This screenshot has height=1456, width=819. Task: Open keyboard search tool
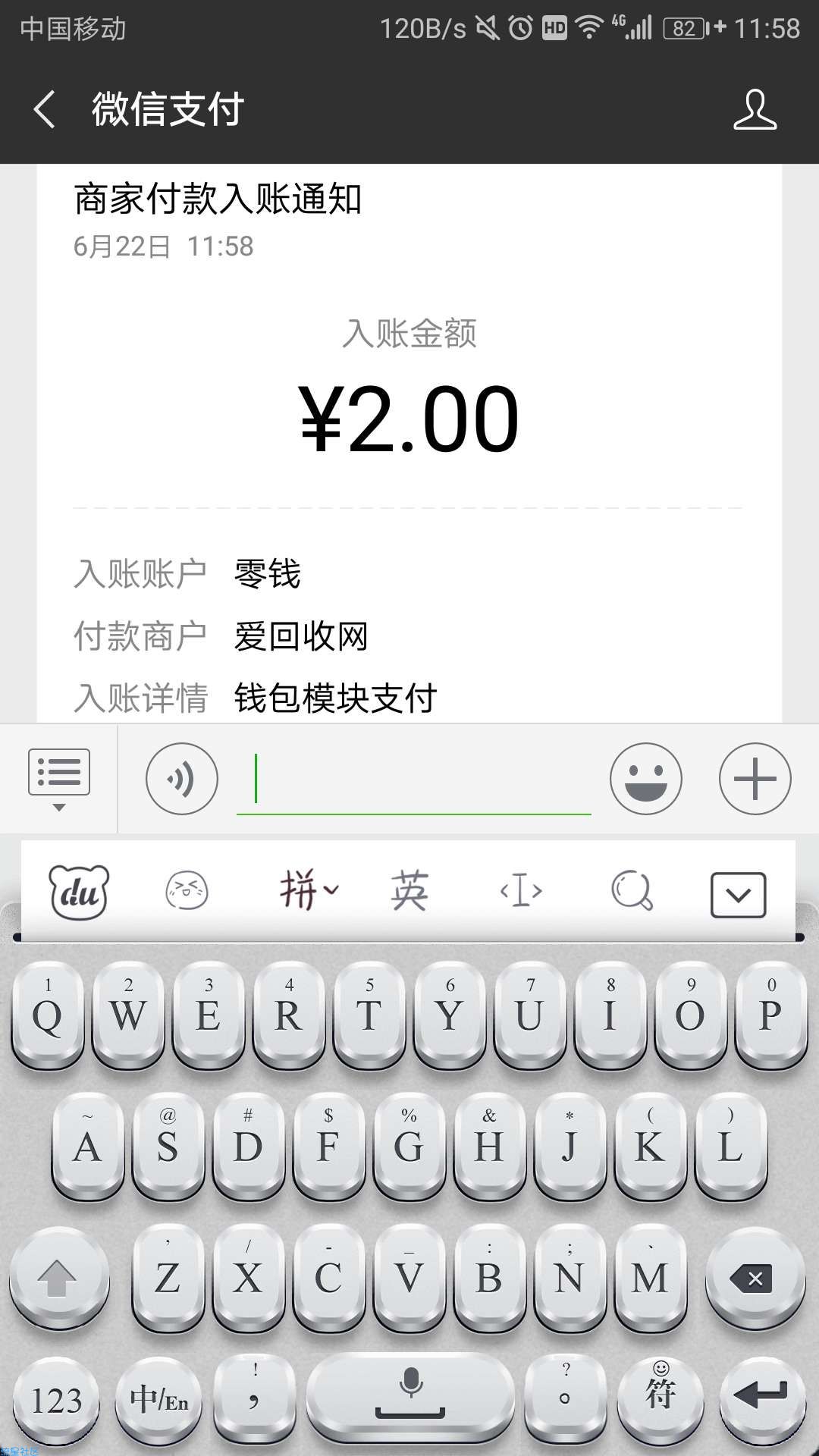click(x=632, y=890)
